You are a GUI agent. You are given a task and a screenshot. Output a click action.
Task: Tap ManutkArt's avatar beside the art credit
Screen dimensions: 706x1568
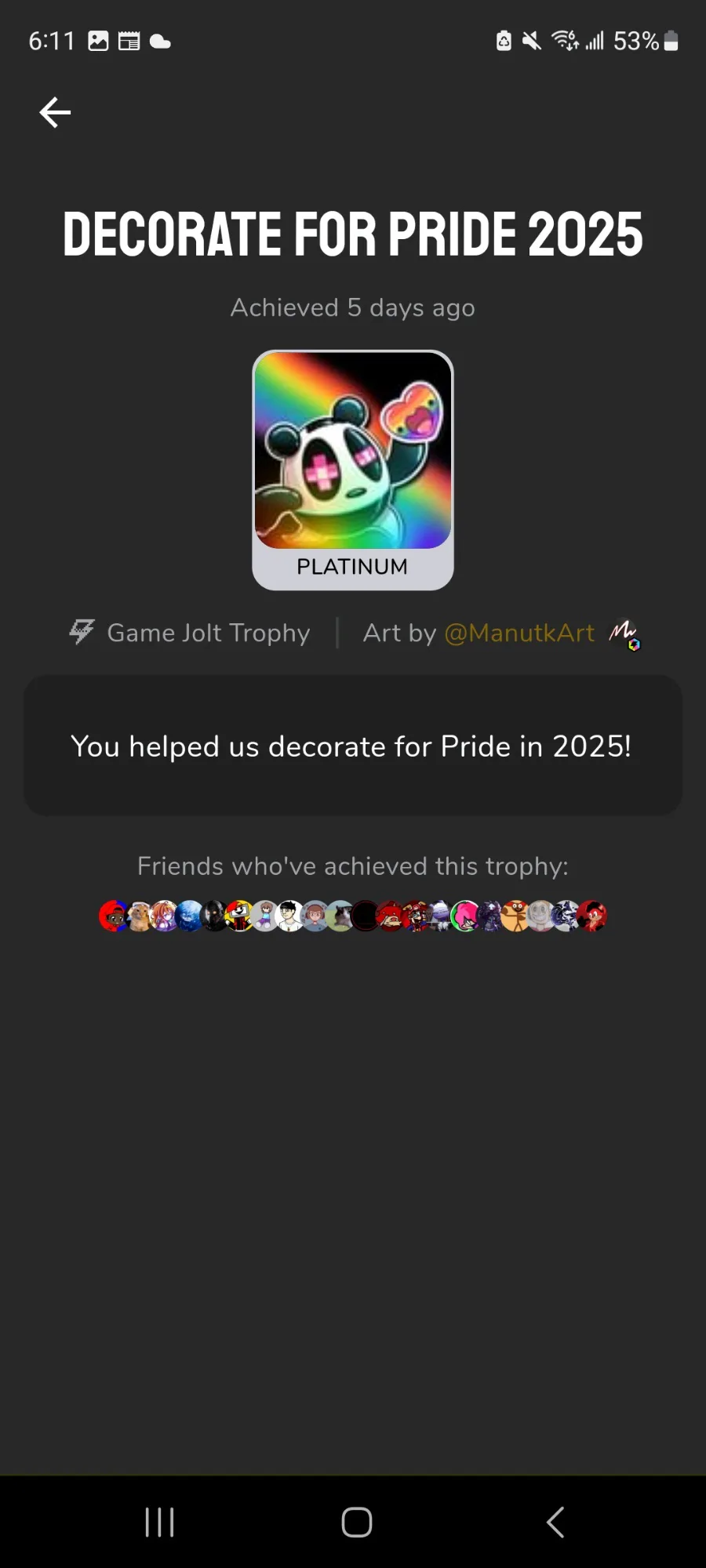point(624,634)
